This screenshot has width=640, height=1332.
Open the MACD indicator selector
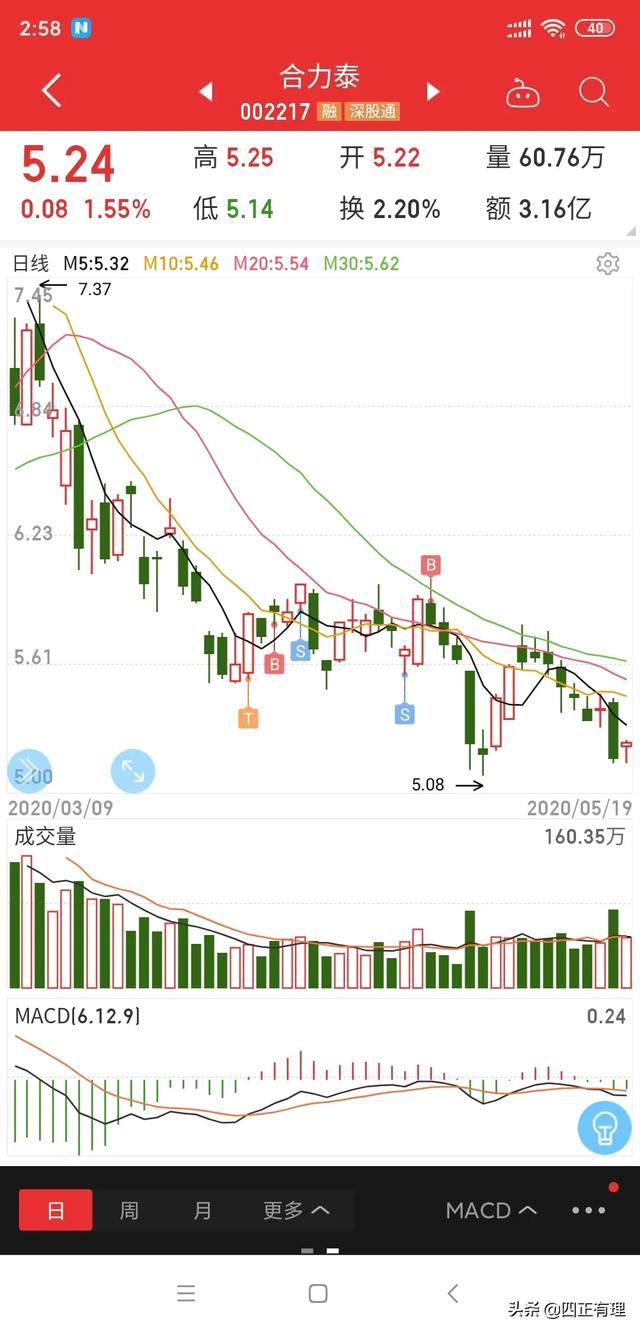(x=491, y=1210)
